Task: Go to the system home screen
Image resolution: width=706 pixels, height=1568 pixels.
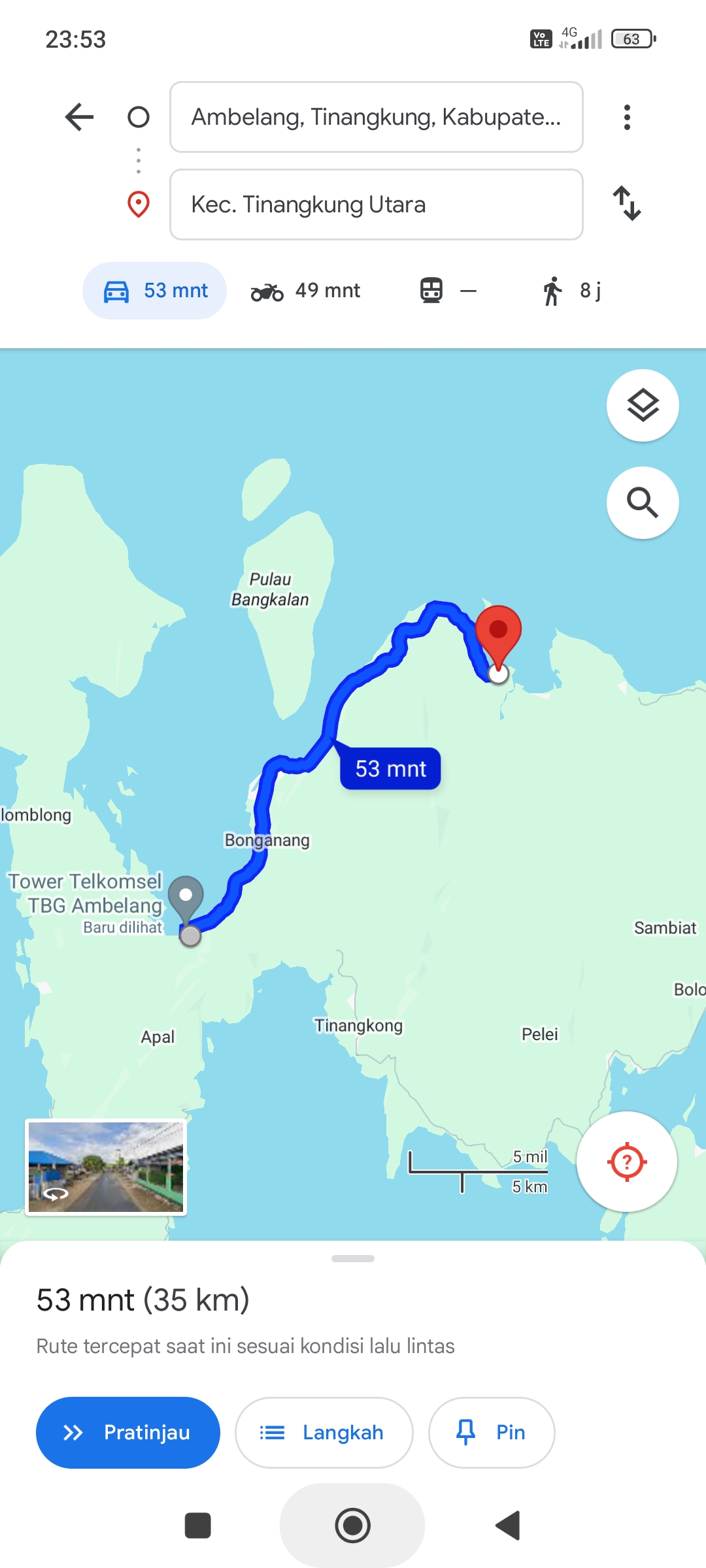Action: (x=352, y=1526)
